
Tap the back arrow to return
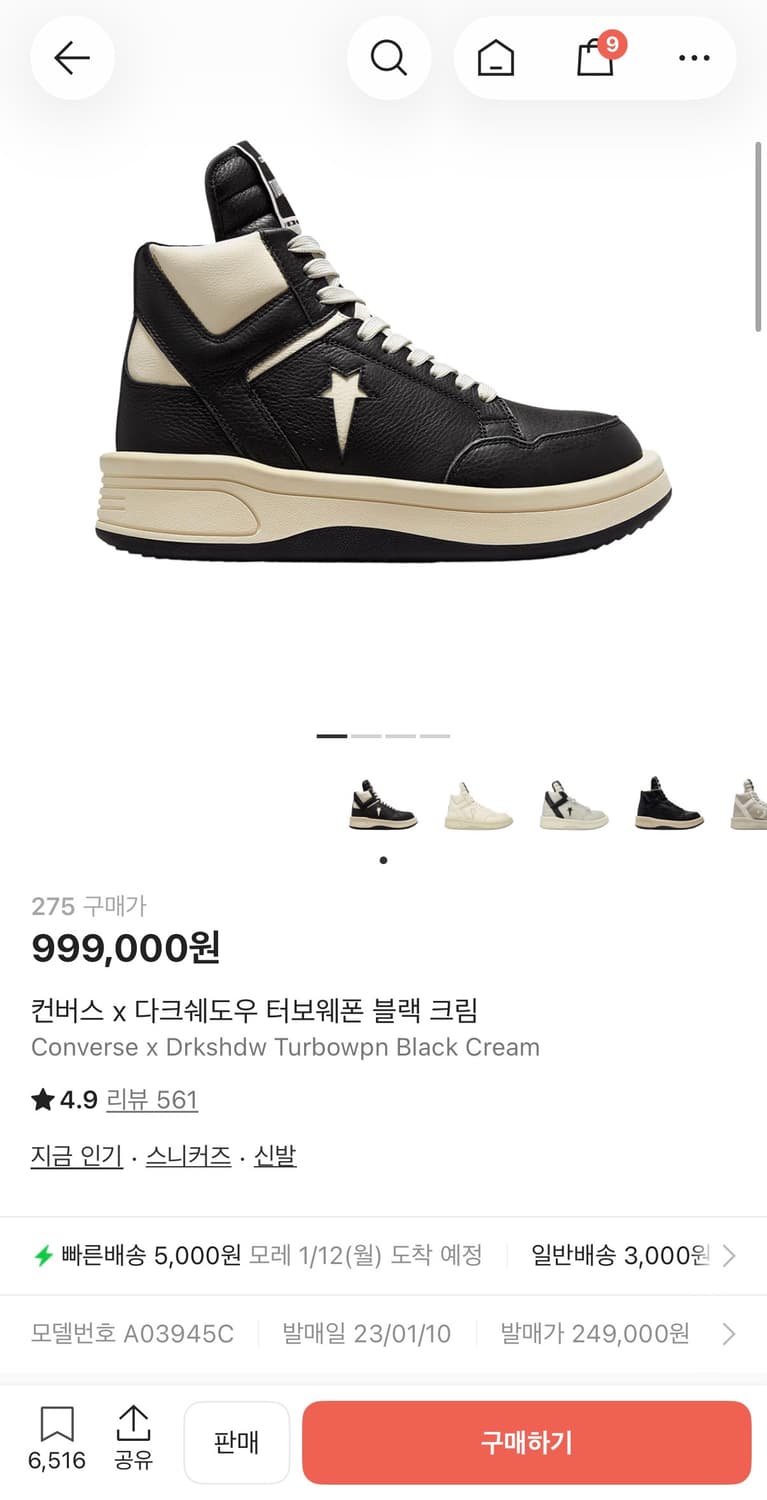coord(72,58)
